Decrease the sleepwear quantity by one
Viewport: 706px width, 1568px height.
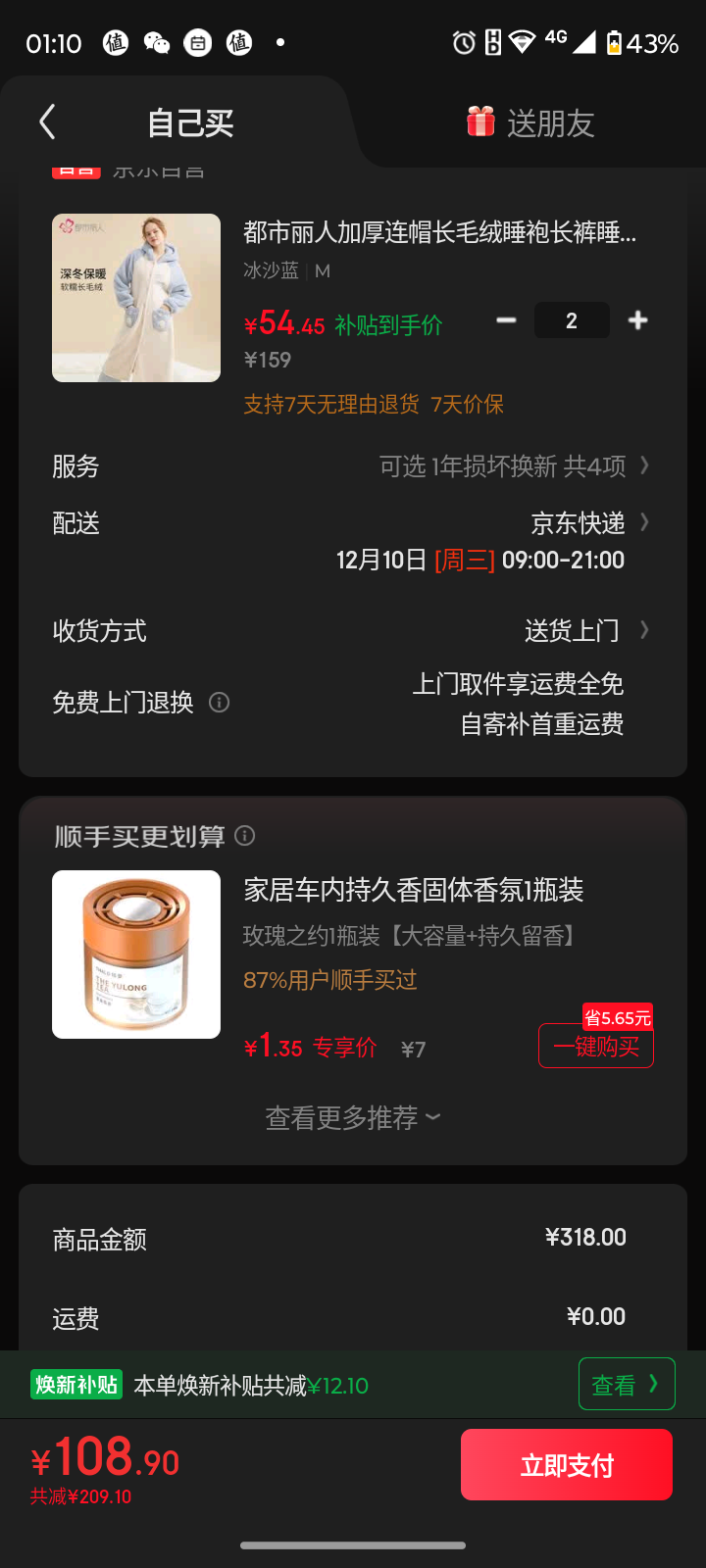click(506, 320)
